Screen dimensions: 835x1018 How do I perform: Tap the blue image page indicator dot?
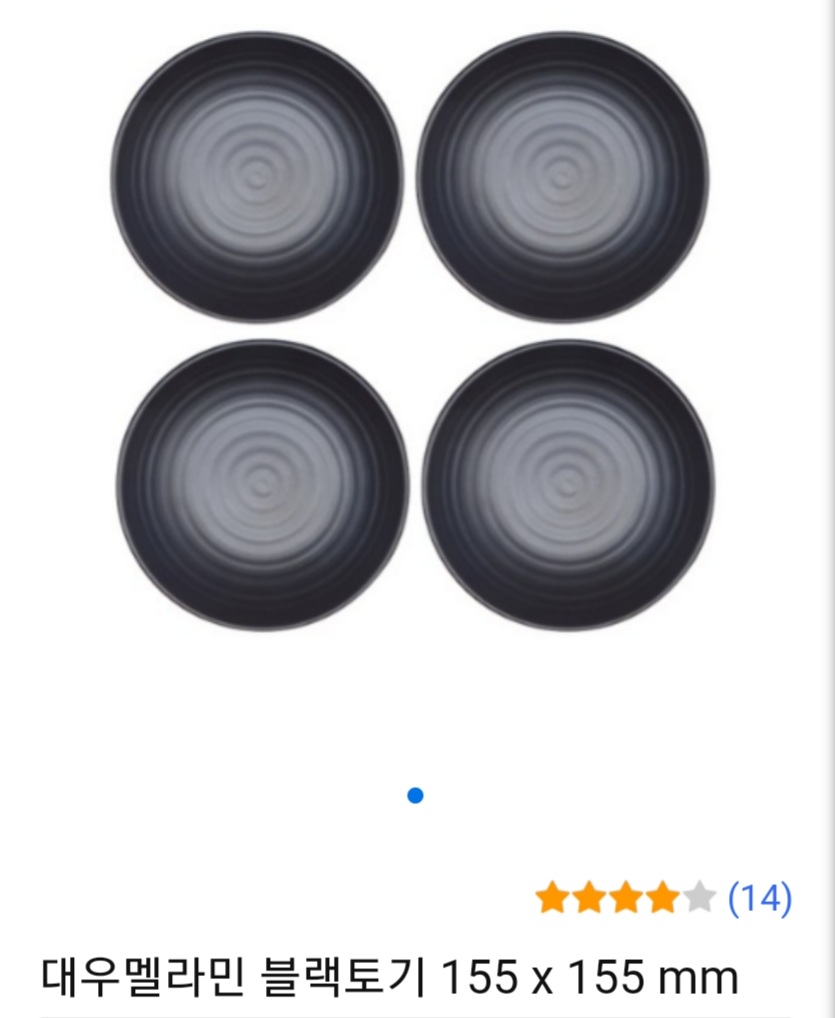[x=416, y=795]
